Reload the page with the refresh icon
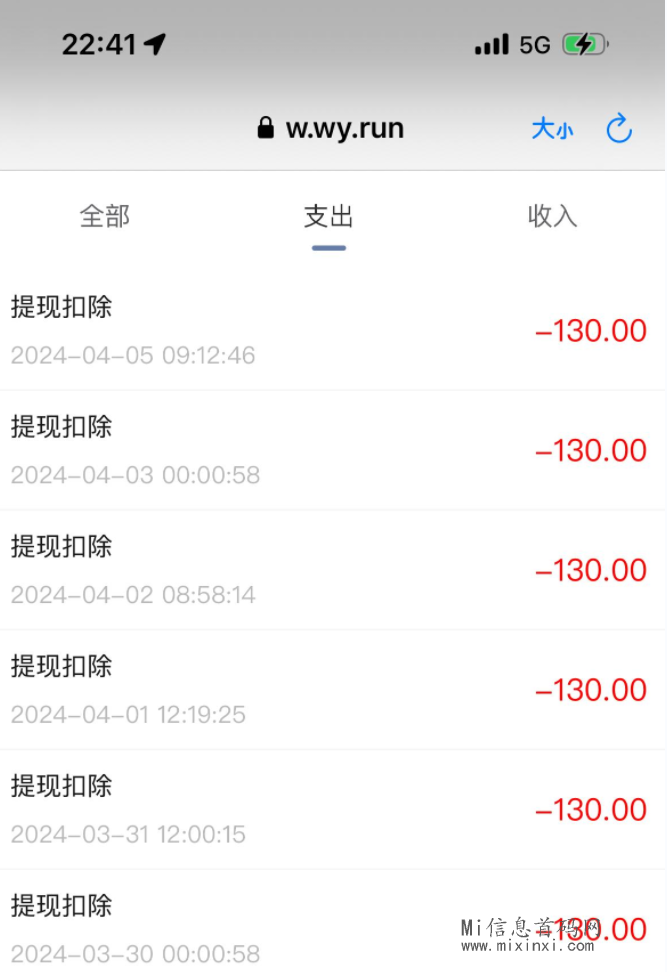Image resolution: width=667 pixels, height=972 pixels. pyautogui.click(x=620, y=128)
